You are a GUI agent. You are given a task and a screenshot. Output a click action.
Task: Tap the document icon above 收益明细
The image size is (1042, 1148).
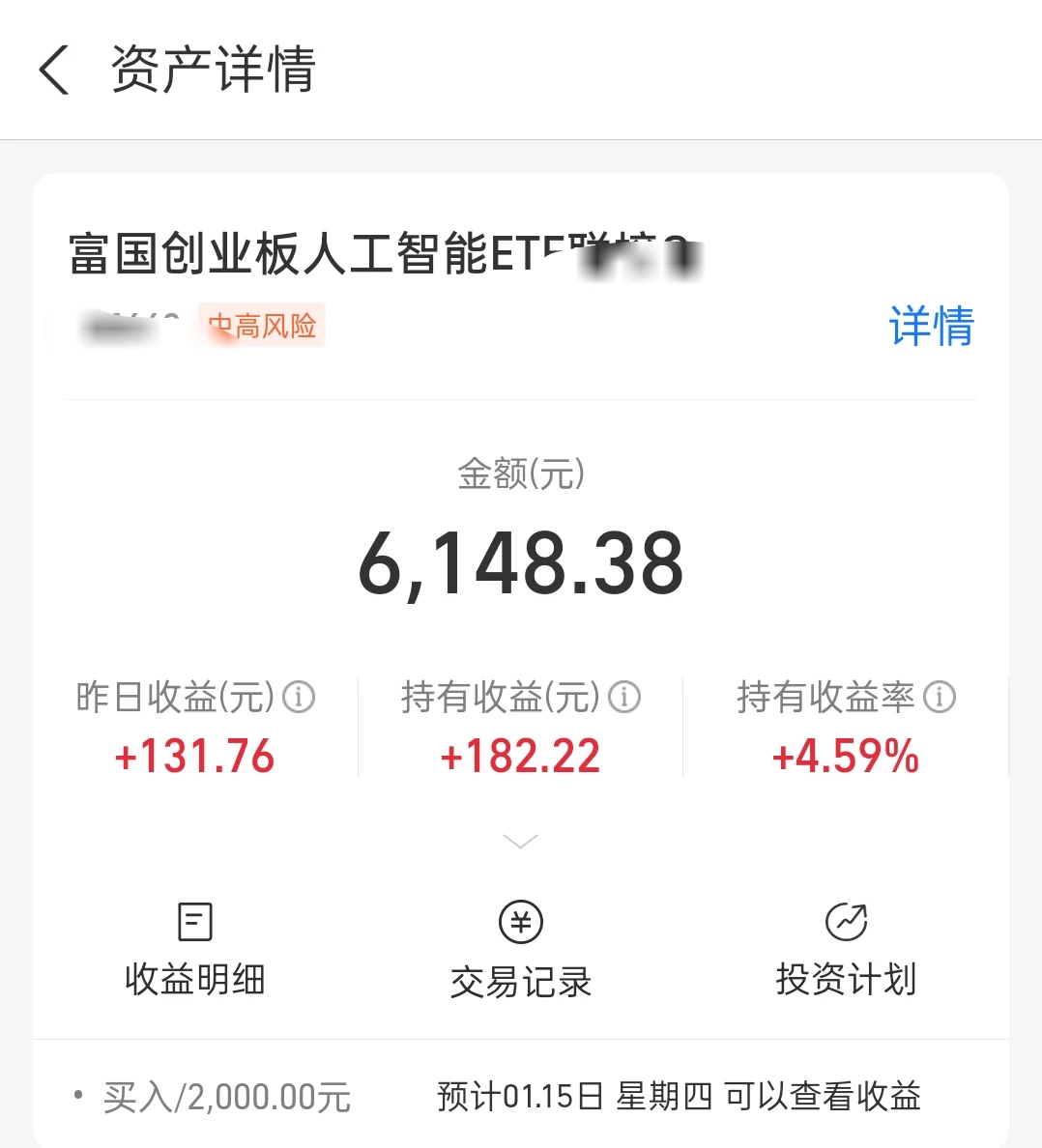pos(194,920)
